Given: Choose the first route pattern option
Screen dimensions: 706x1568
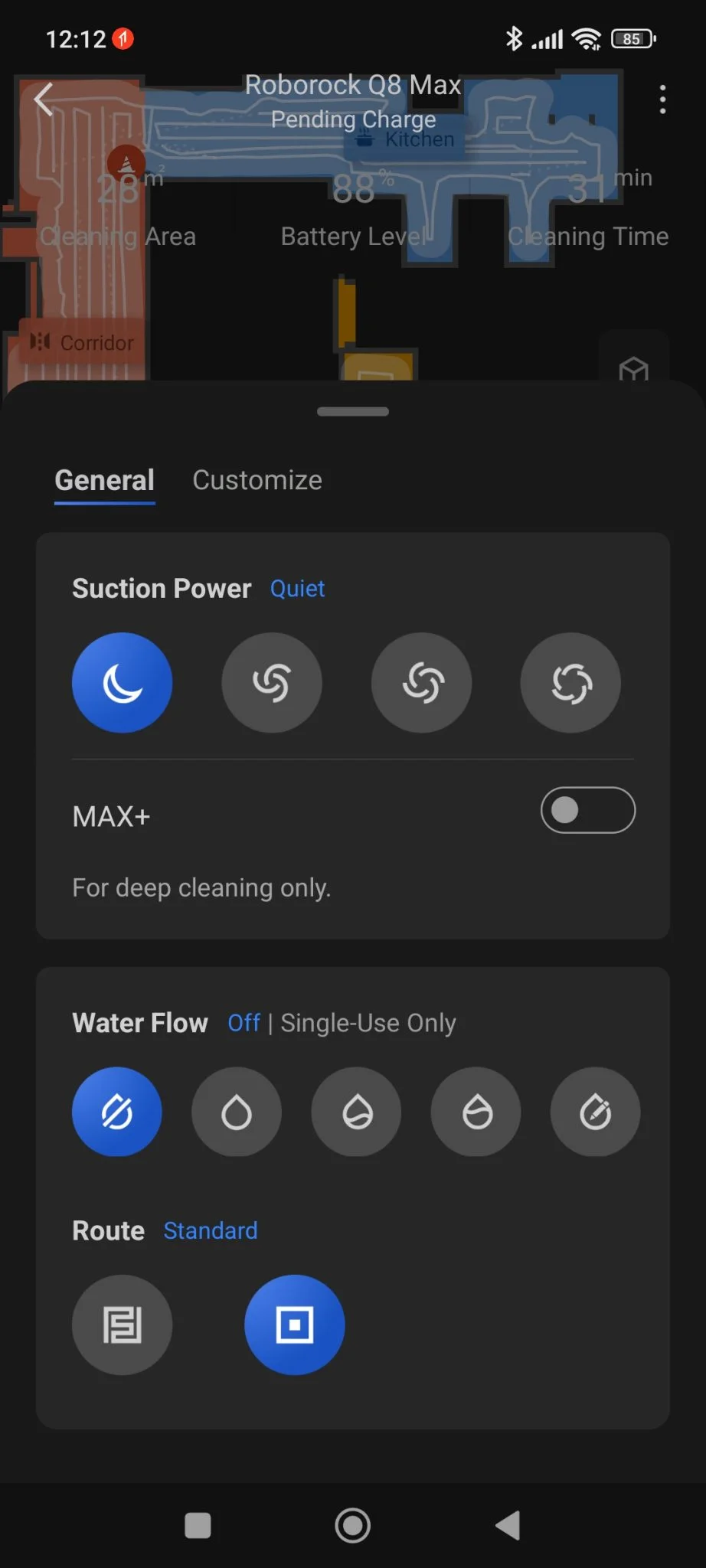Looking at the screenshot, I should click(x=122, y=1325).
